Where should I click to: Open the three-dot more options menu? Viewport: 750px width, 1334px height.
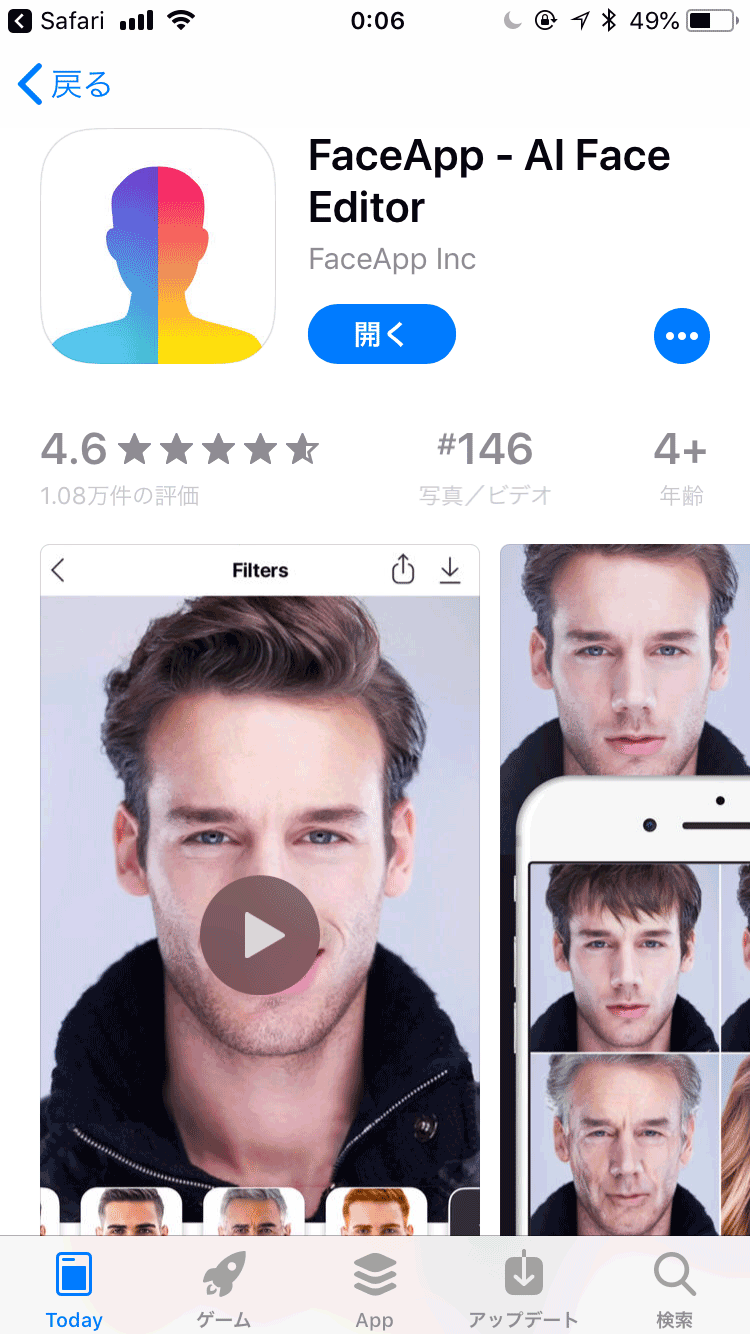coord(682,336)
